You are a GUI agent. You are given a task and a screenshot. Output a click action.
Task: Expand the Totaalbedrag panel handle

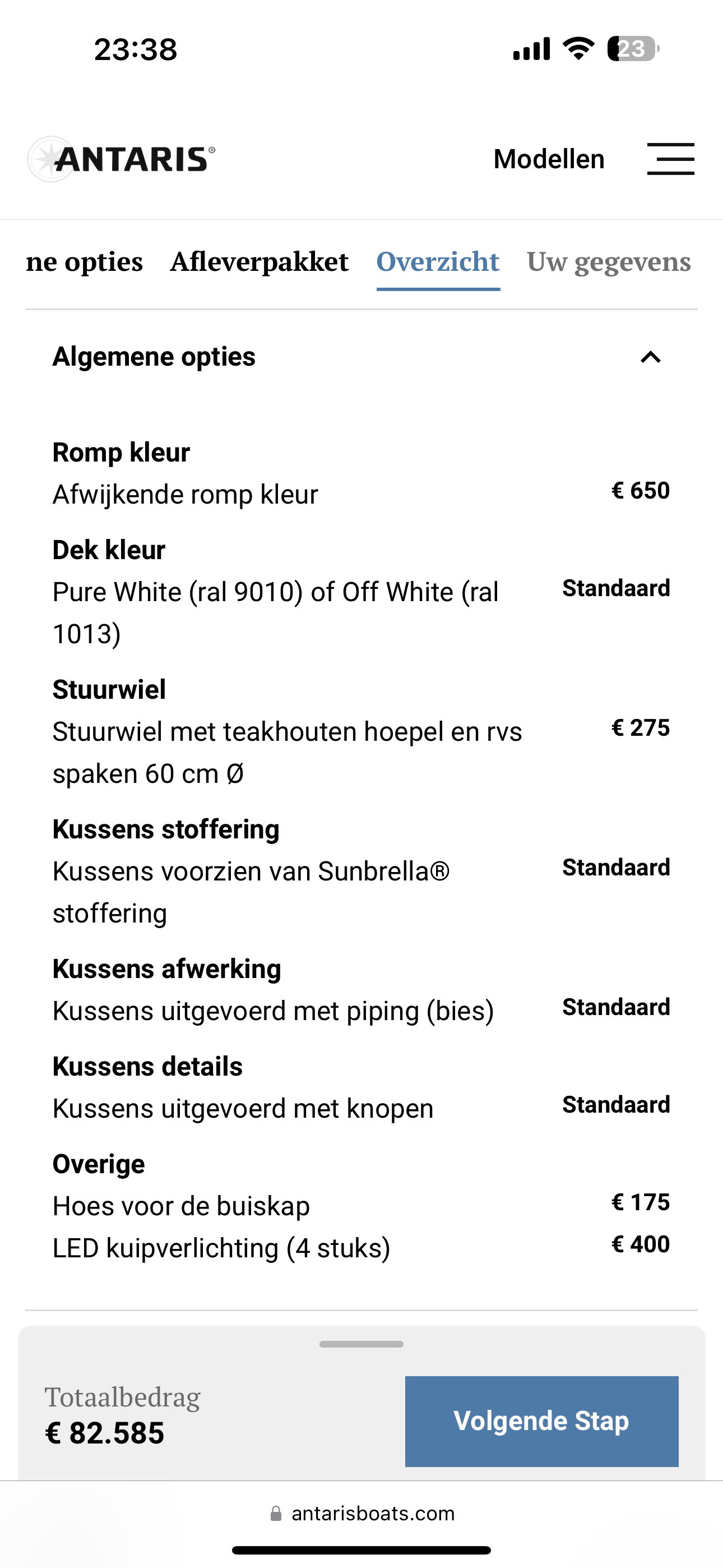(x=361, y=1344)
